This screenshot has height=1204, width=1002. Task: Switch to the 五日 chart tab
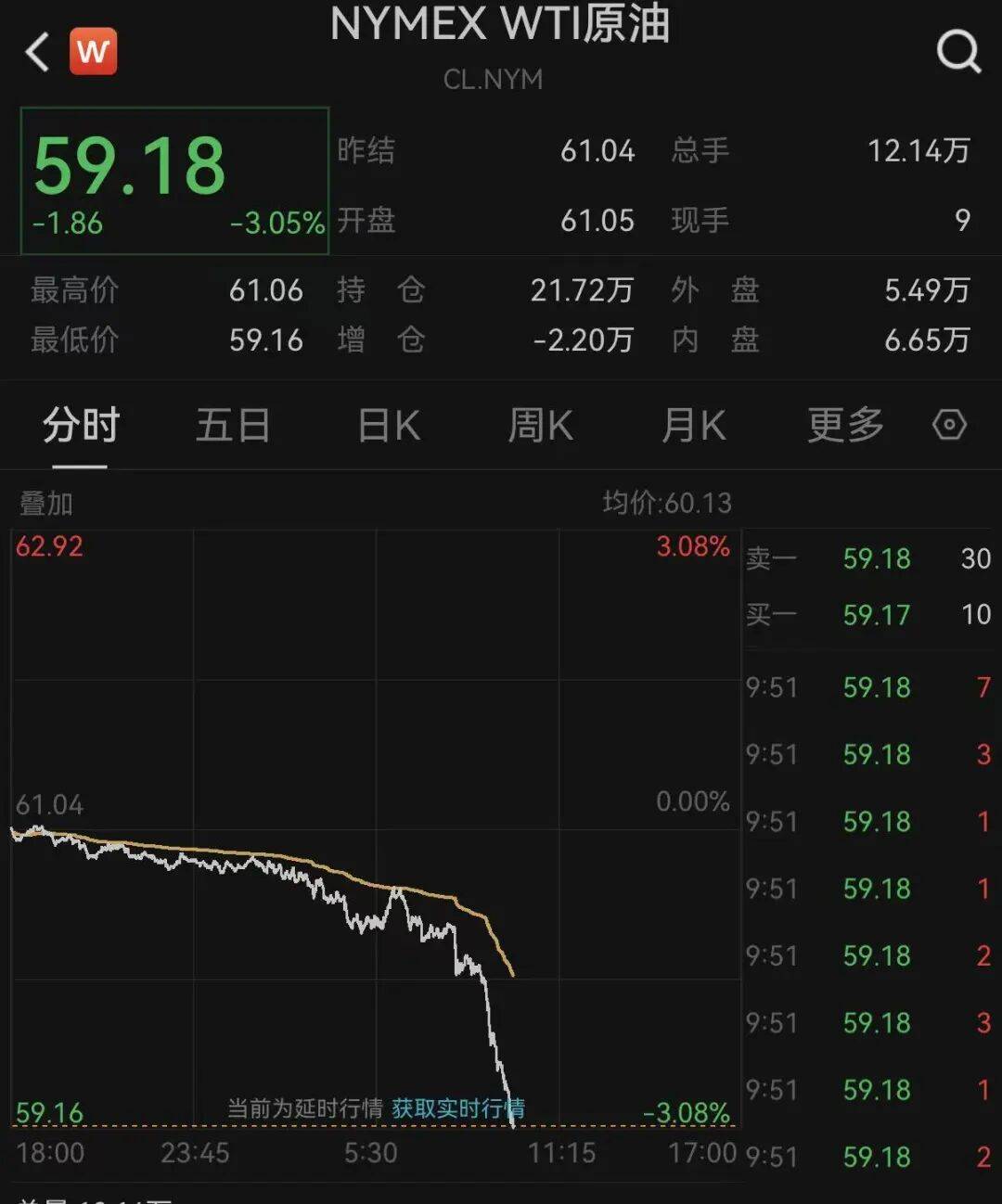[x=233, y=426]
